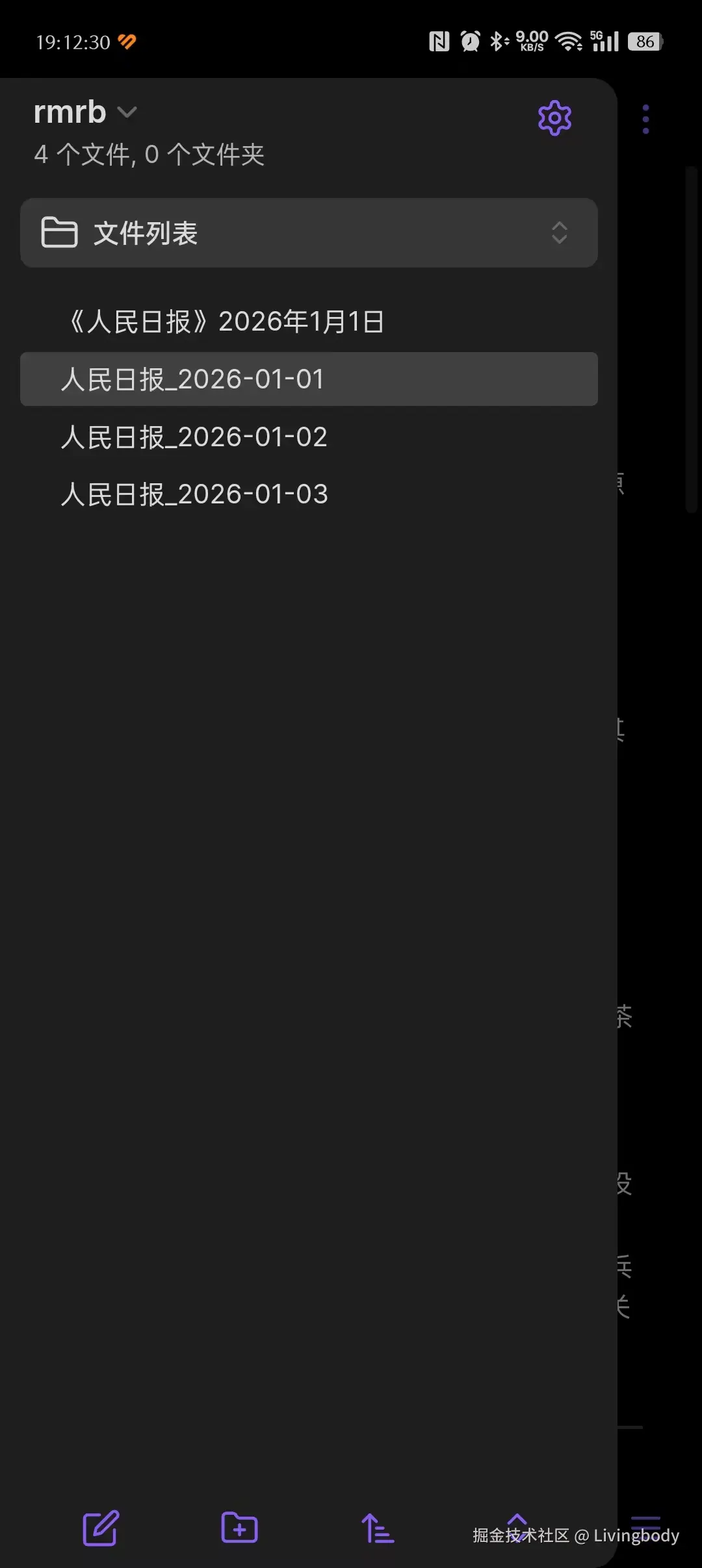Open note 《人民日报》2026年1月1日
Image resolution: width=702 pixels, height=1568 pixels.
click(x=227, y=322)
